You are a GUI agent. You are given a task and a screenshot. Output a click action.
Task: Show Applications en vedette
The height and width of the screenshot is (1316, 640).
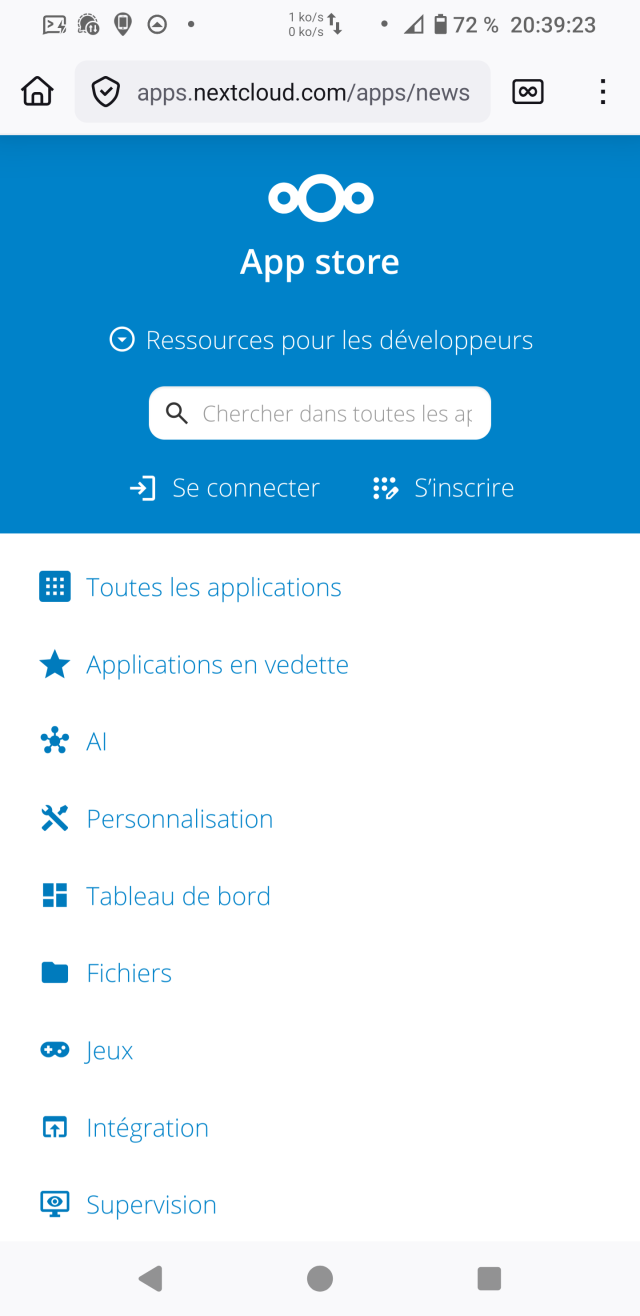pyautogui.click(x=217, y=665)
